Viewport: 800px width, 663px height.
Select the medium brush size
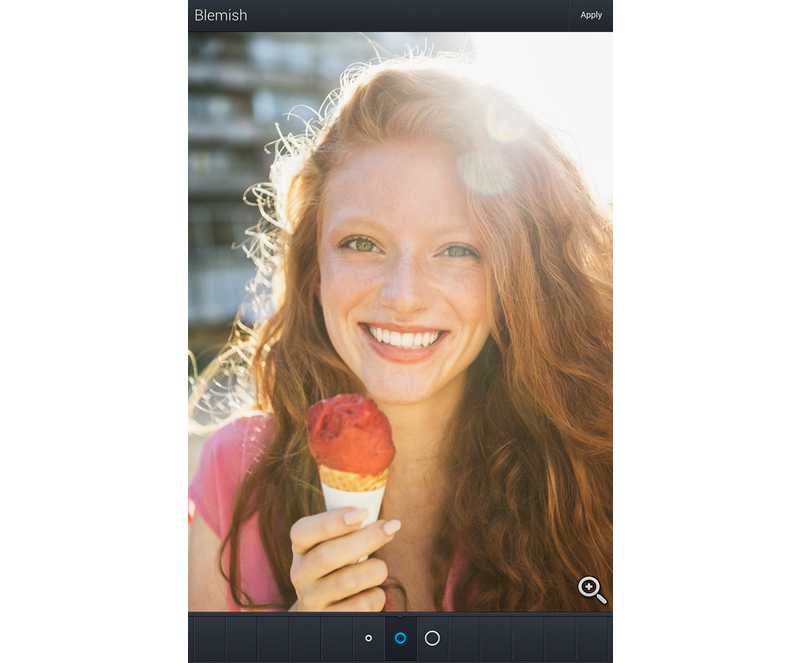[x=400, y=638]
